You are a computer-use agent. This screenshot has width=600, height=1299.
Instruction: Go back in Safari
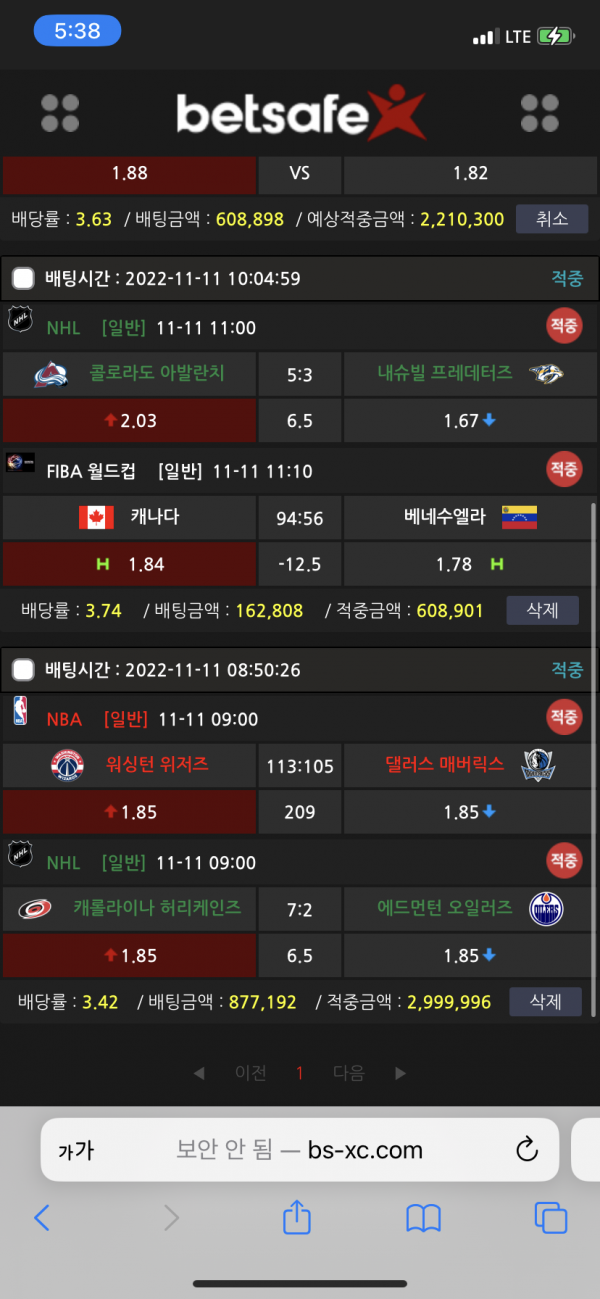pyautogui.click(x=41, y=1217)
